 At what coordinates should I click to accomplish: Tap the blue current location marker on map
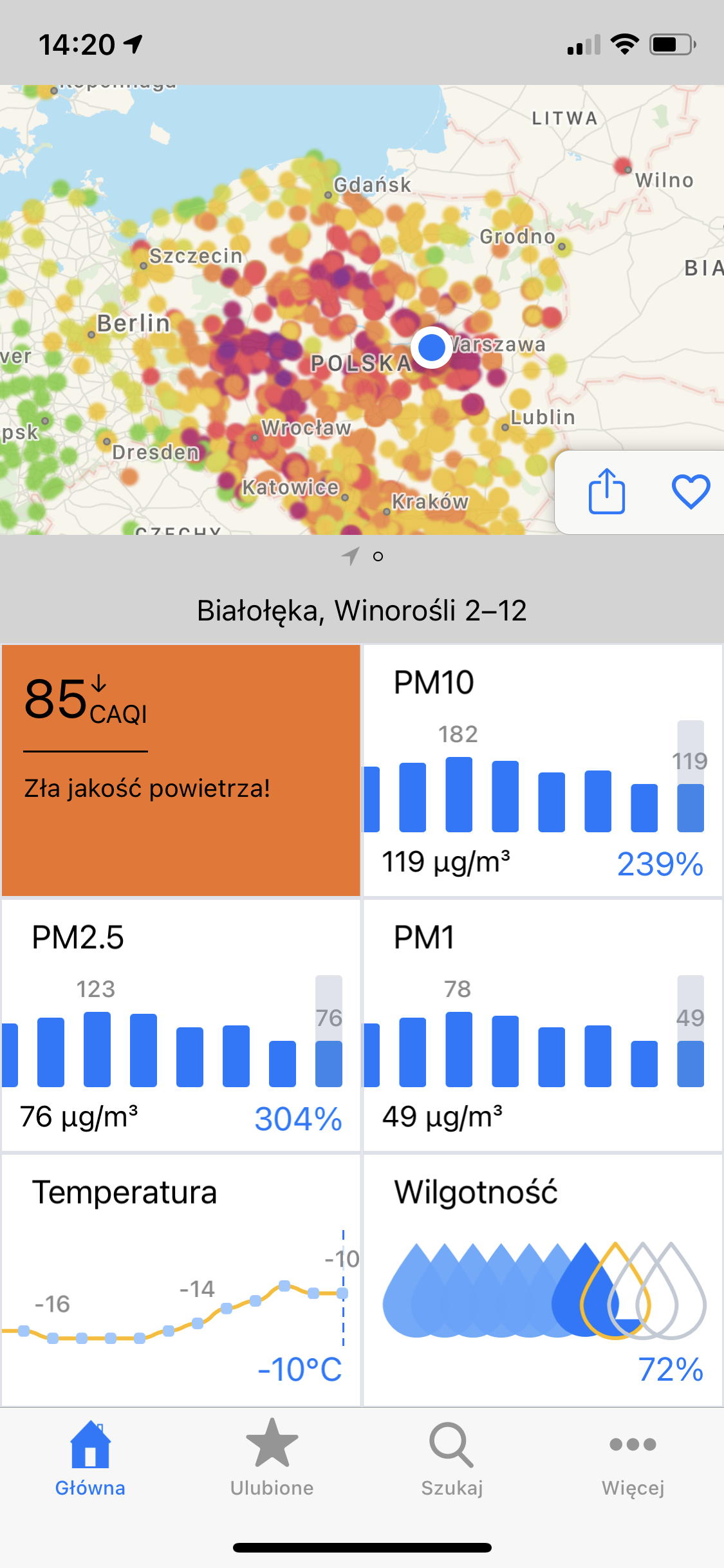coord(431,348)
